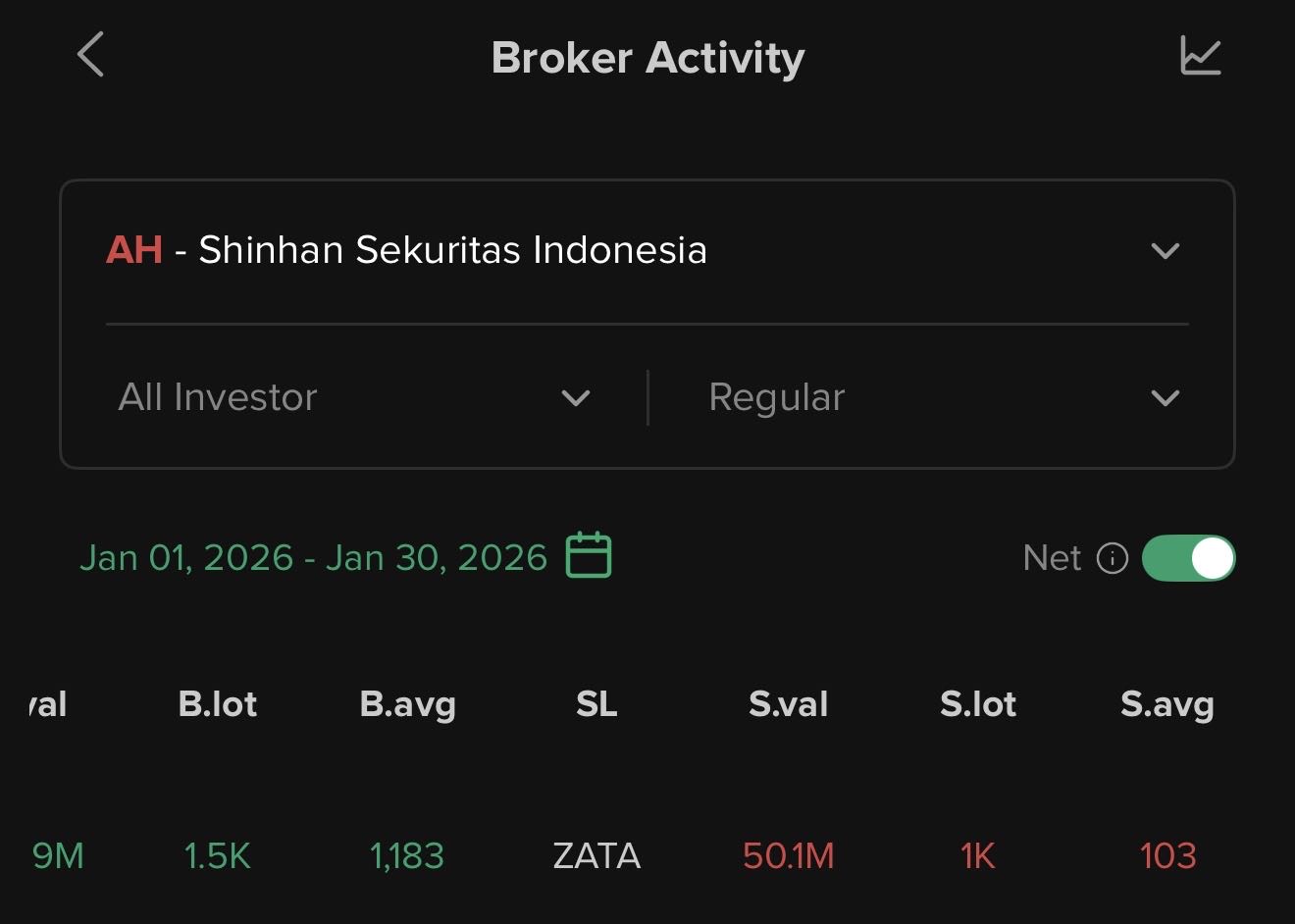Open the ZATA stock row

pos(596,856)
